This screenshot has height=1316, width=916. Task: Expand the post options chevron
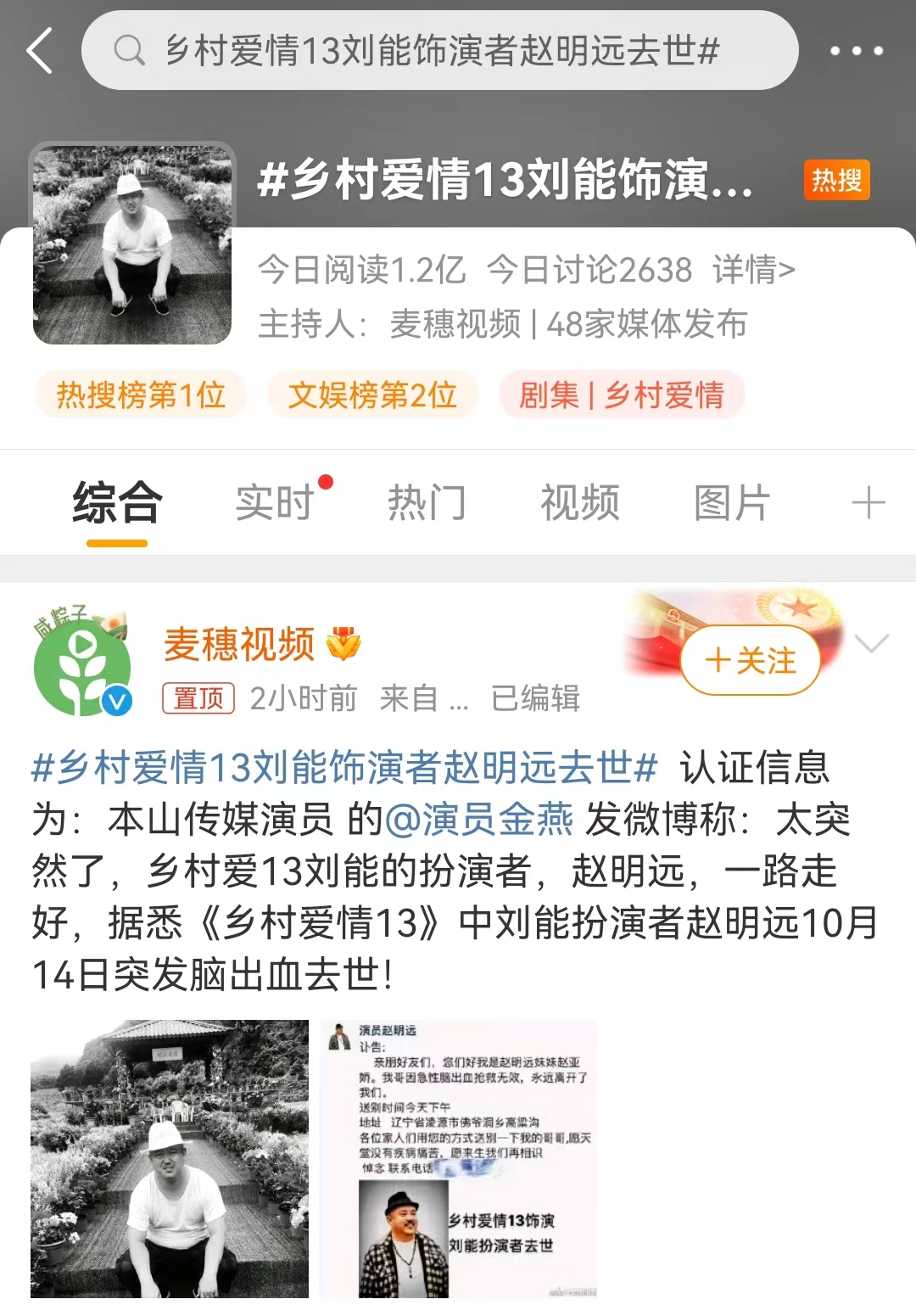pyautogui.click(x=871, y=643)
